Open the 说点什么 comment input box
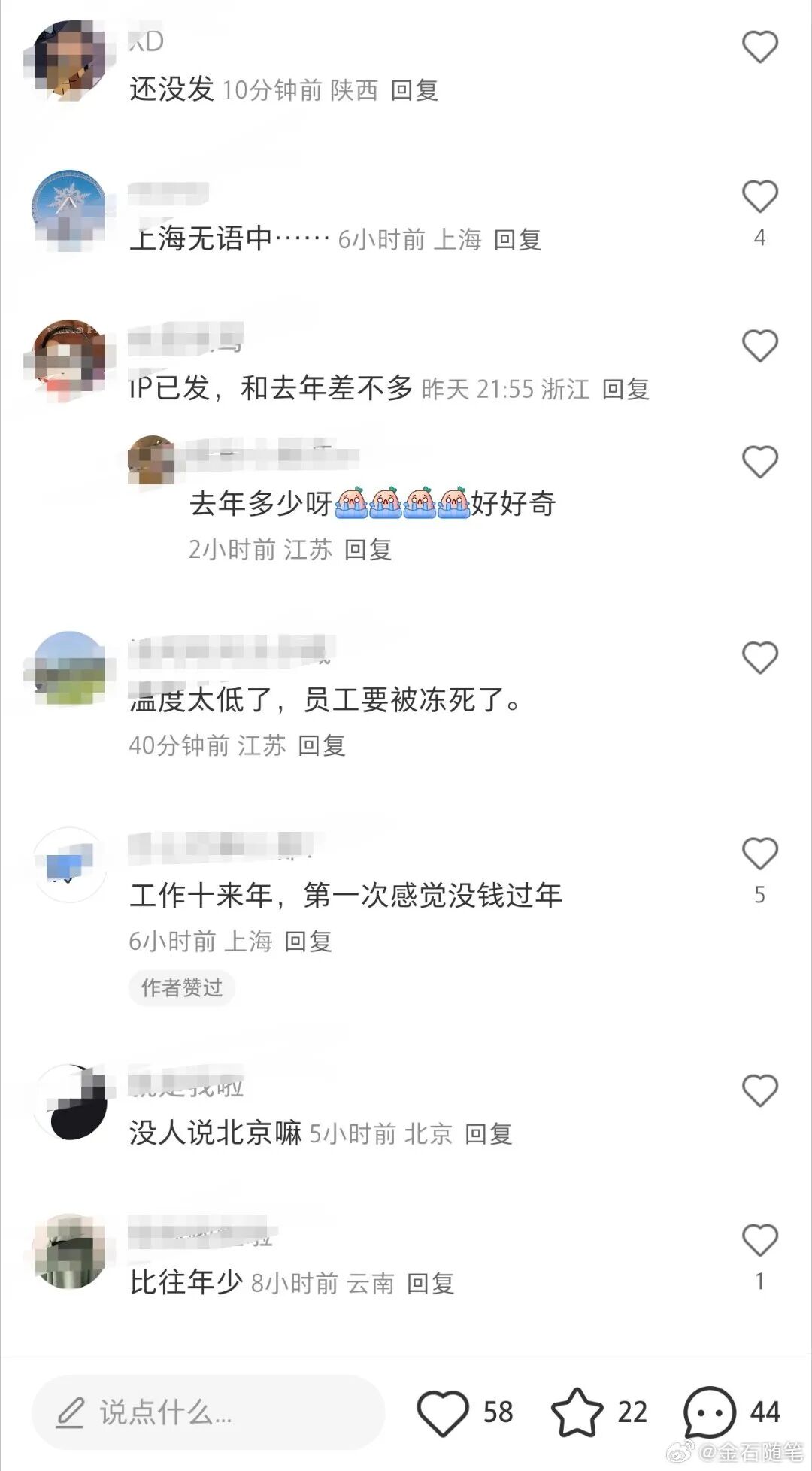The height and width of the screenshot is (1471, 812). pos(208,1412)
